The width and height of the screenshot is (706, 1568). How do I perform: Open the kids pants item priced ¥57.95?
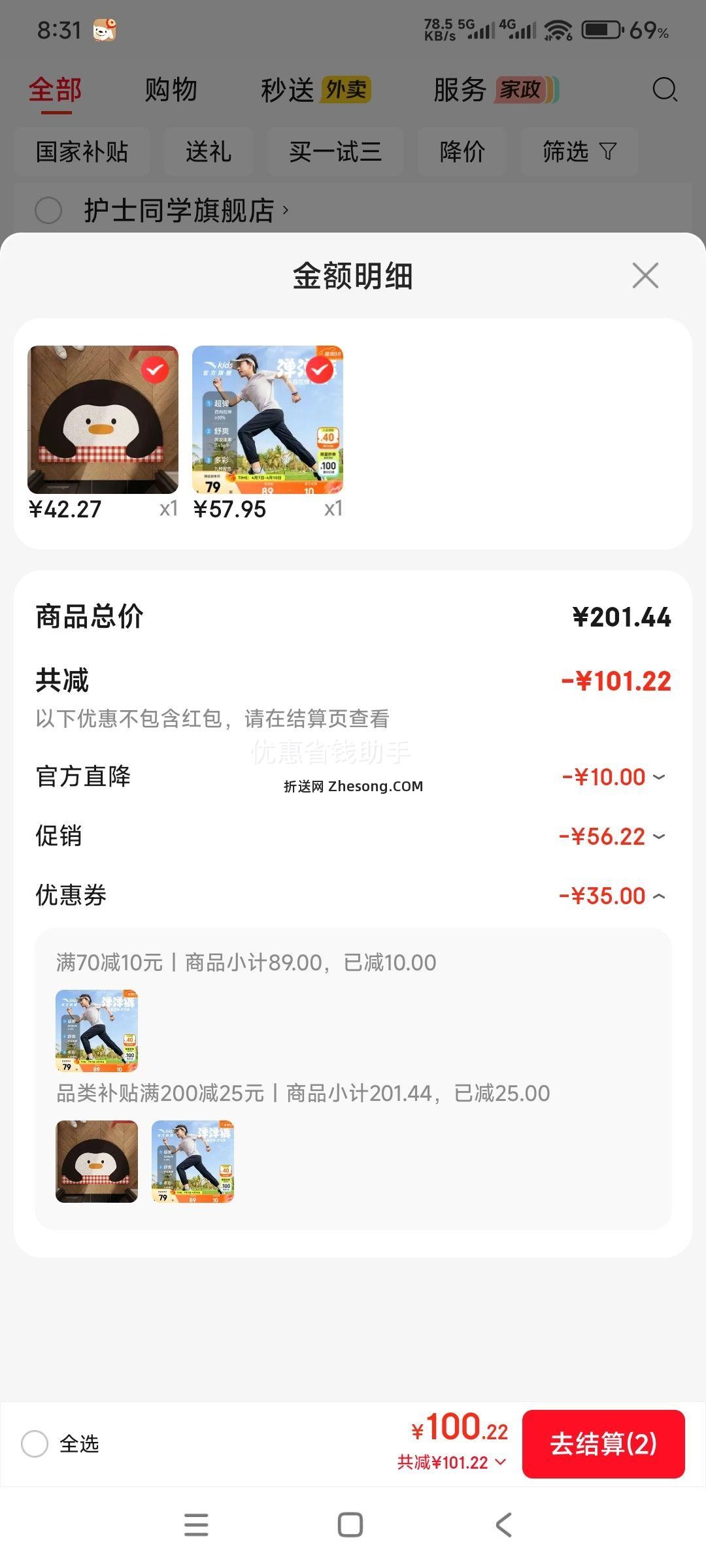pyautogui.click(x=267, y=419)
